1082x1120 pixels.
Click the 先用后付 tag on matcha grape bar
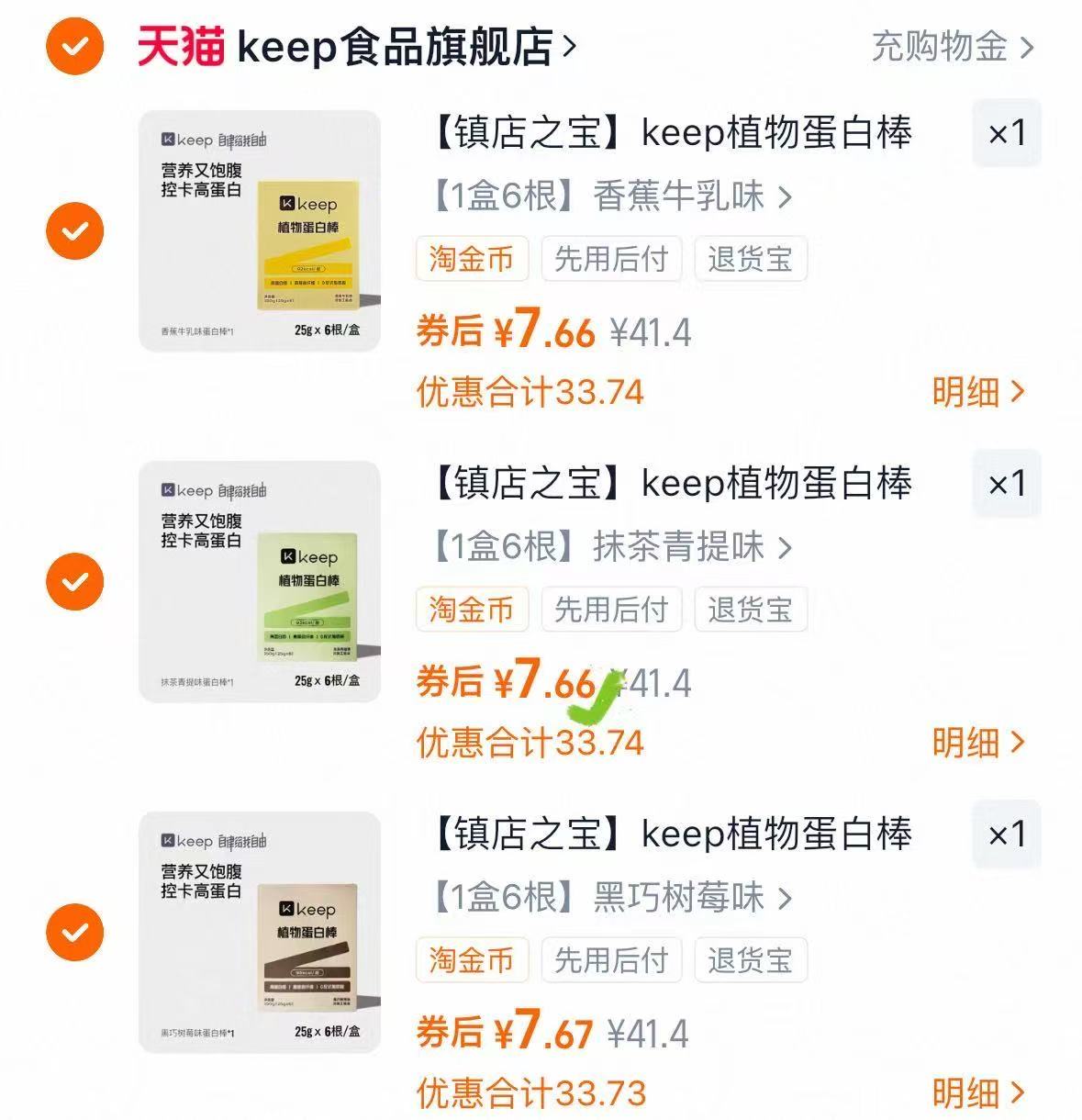612,609
